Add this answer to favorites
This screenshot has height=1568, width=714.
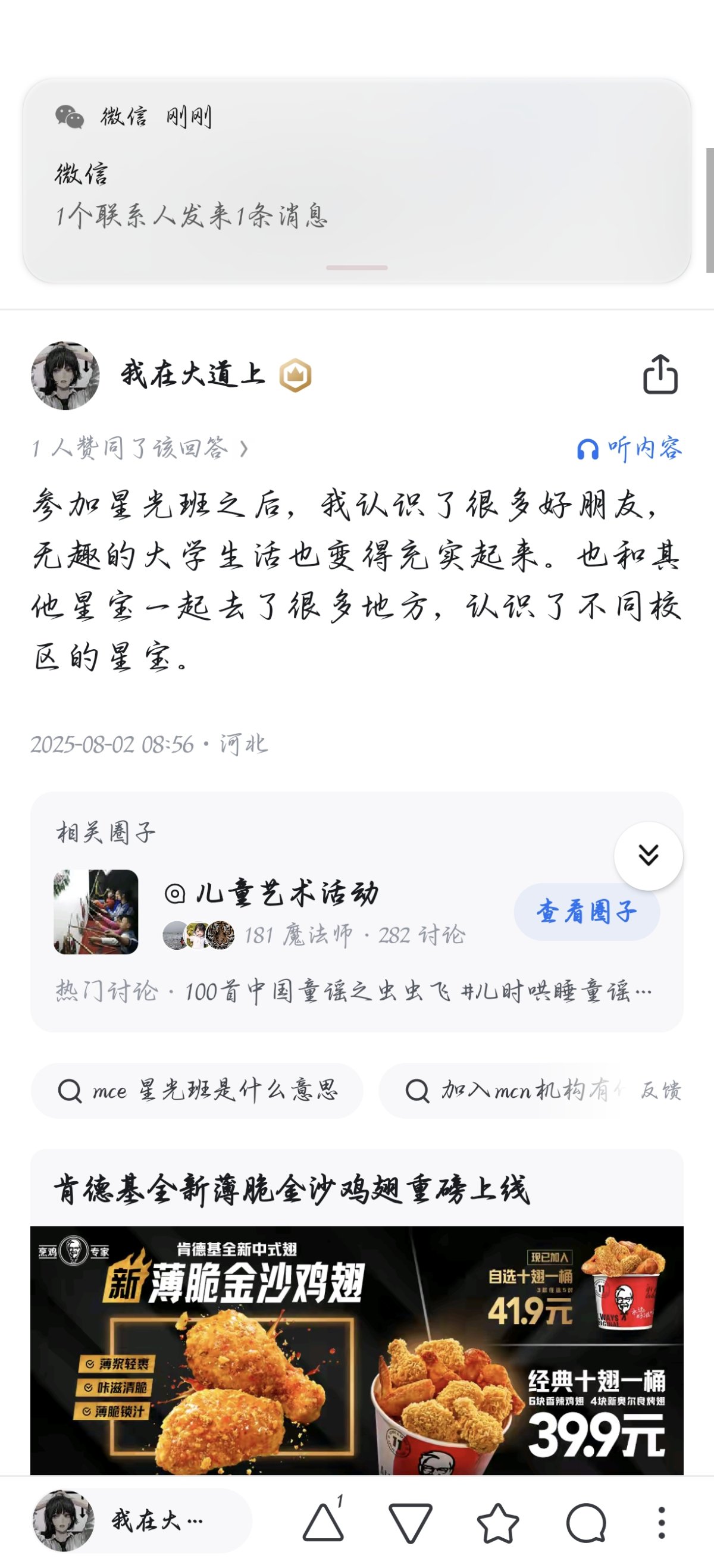498,1523
